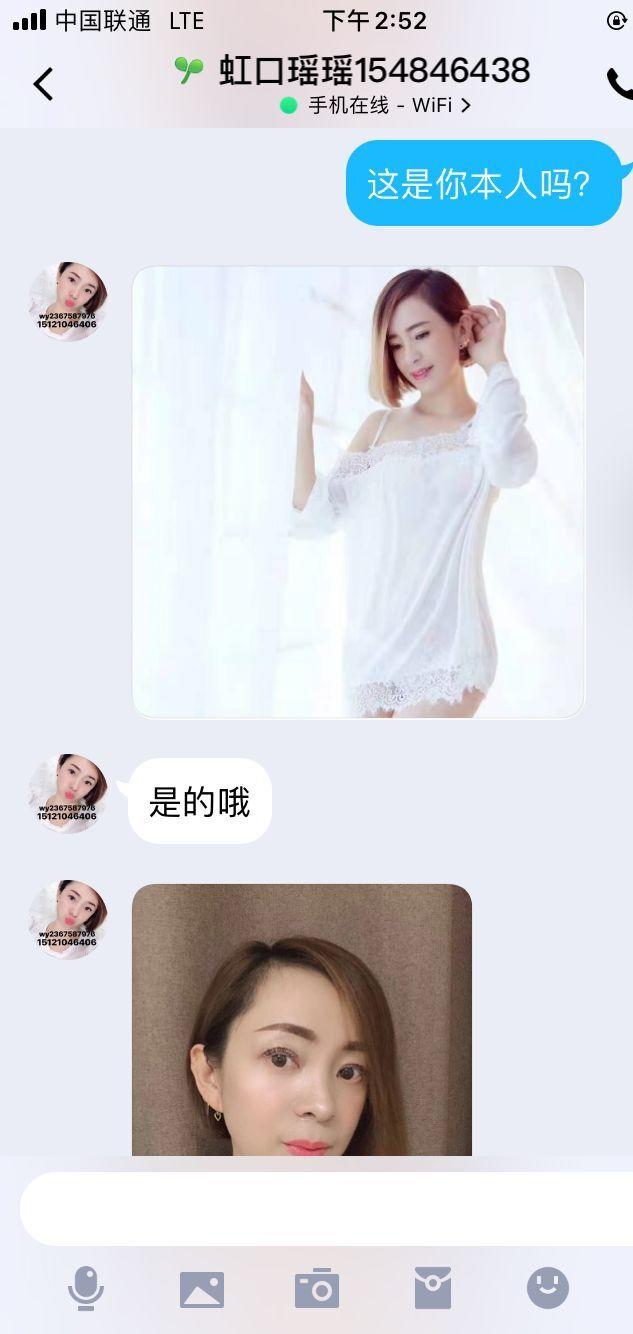Screen dimensions: 633x1334
Task: View the close-up selfie image
Action: tap(301, 1020)
